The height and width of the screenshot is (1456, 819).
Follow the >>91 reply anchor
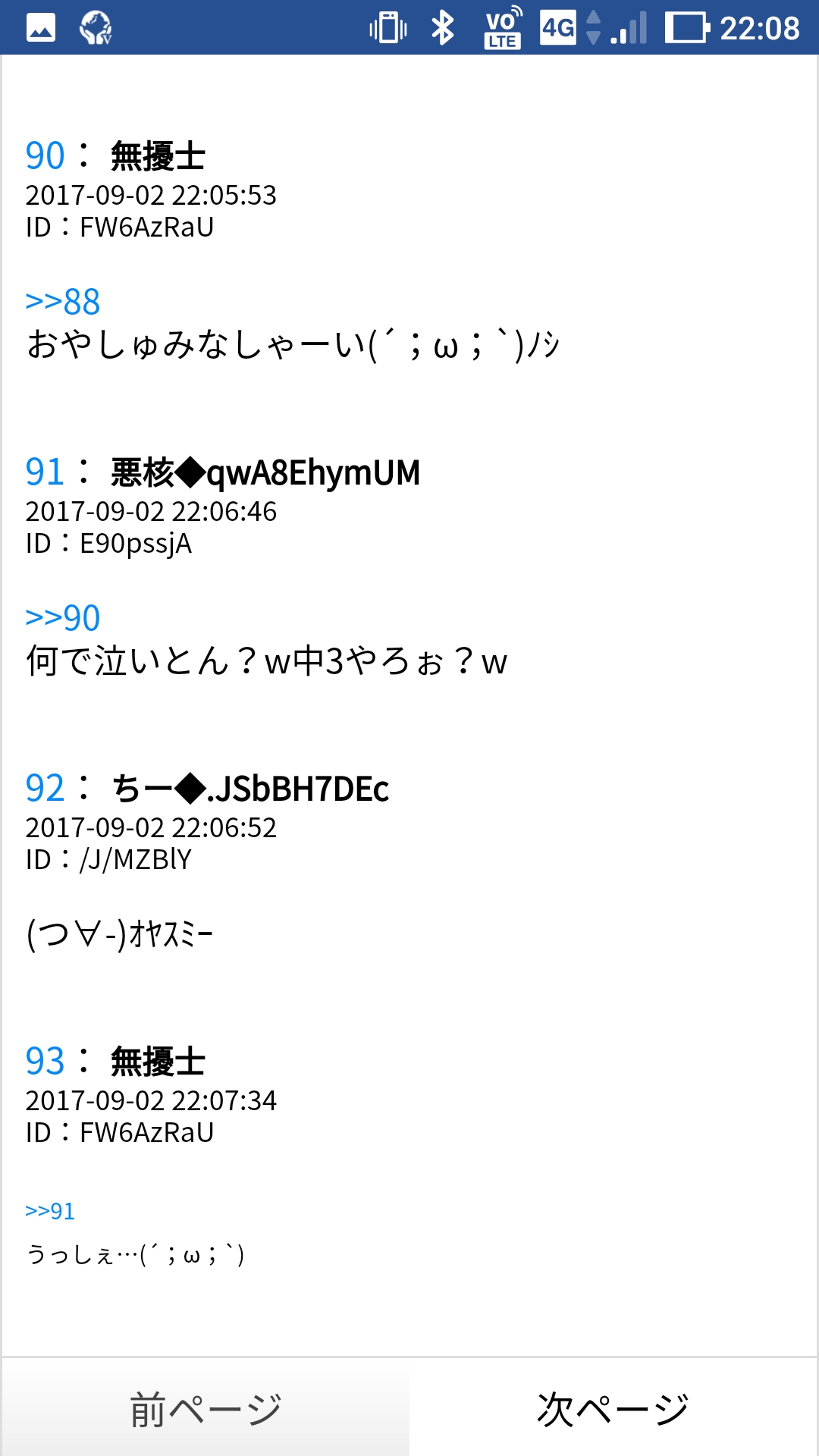click(x=50, y=1211)
